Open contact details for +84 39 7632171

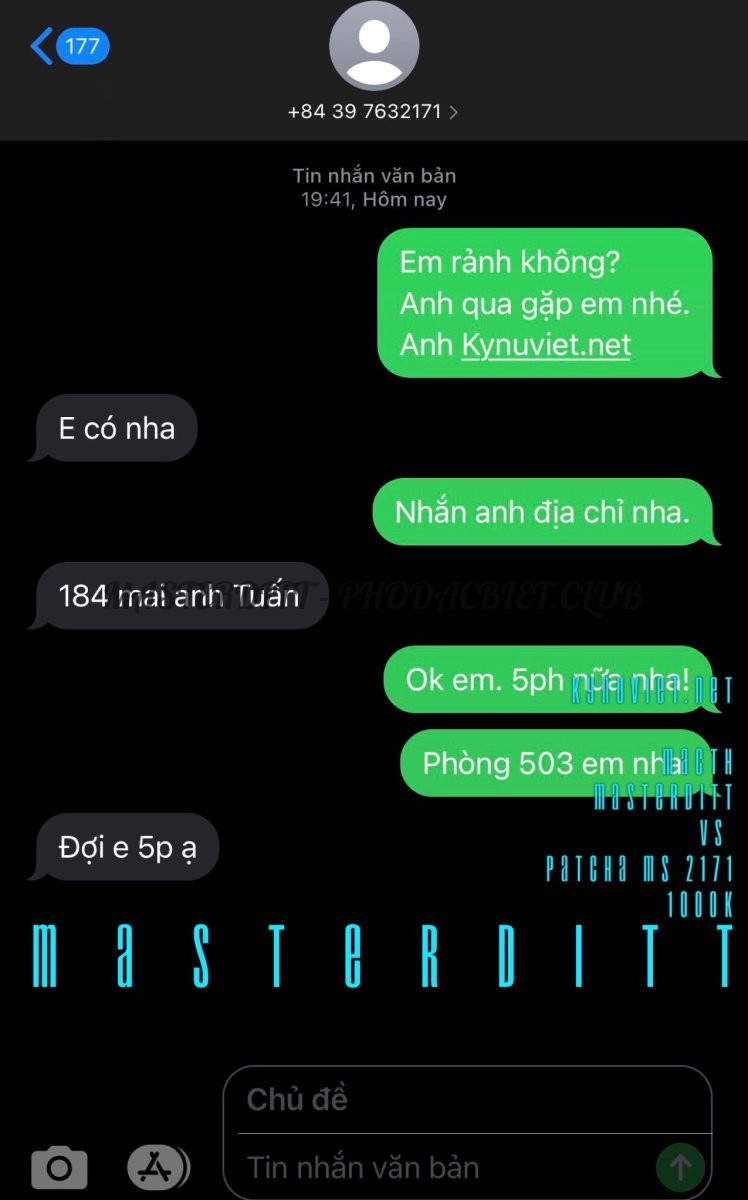(x=372, y=111)
